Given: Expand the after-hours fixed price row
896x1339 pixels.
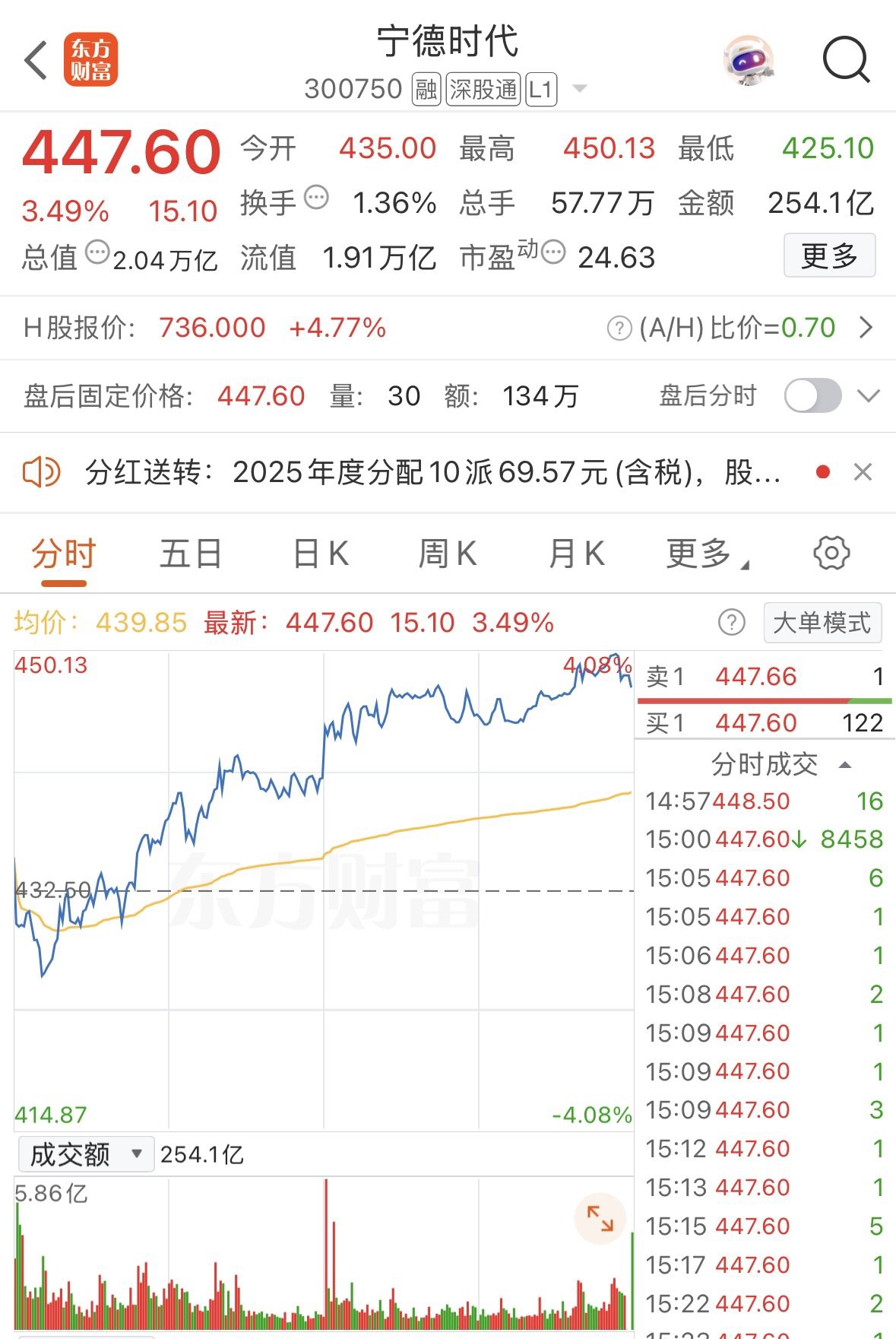Looking at the screenshot, I should click(x=868, y=396).
